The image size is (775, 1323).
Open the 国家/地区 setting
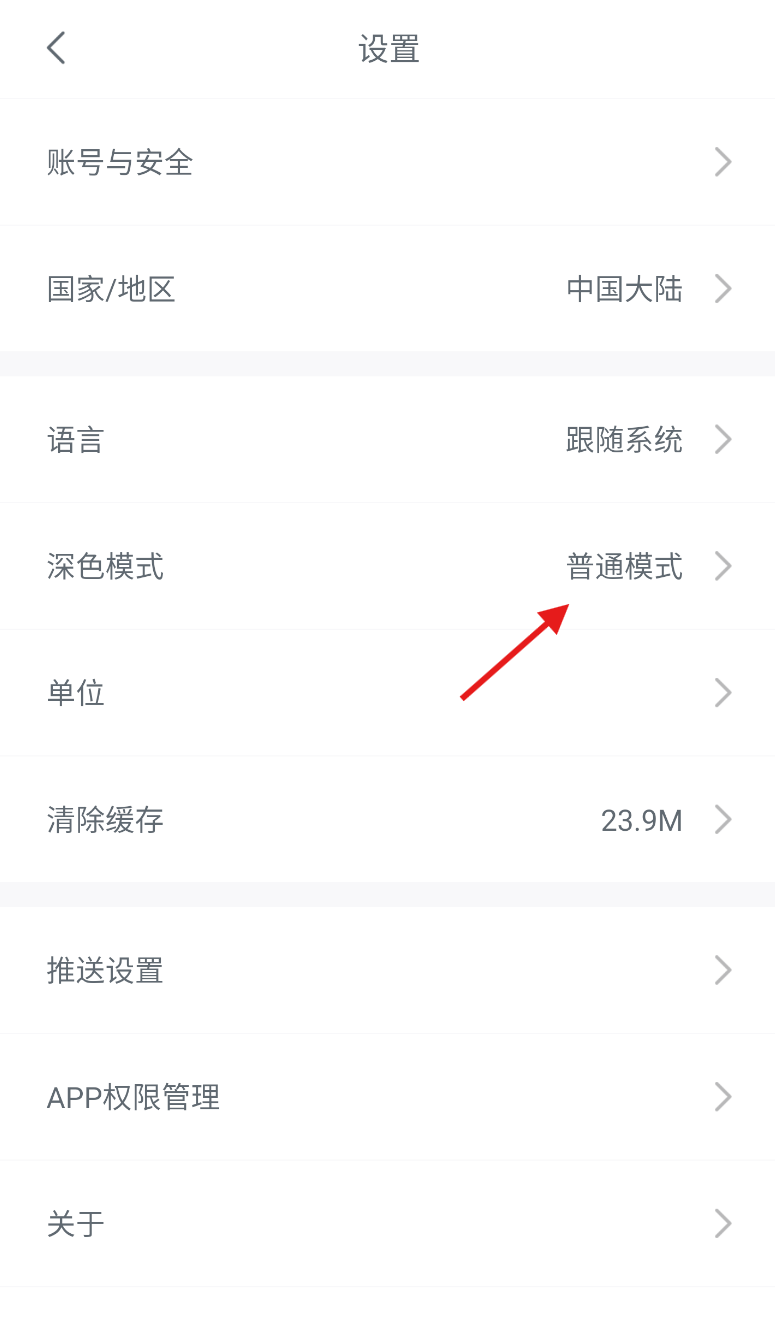coord(387,289)
